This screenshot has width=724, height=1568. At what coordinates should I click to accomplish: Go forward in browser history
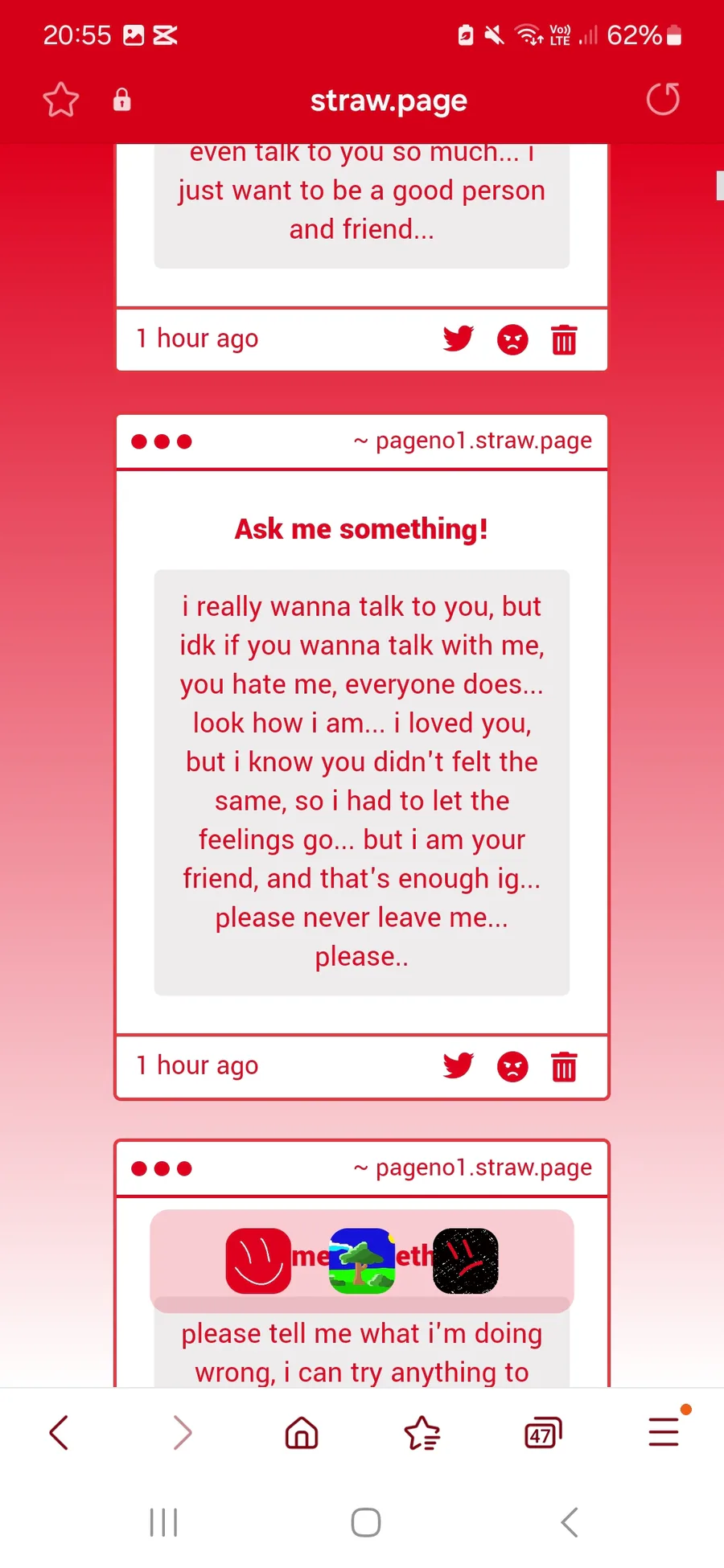pyautogui.click(x=182, y=1432)
